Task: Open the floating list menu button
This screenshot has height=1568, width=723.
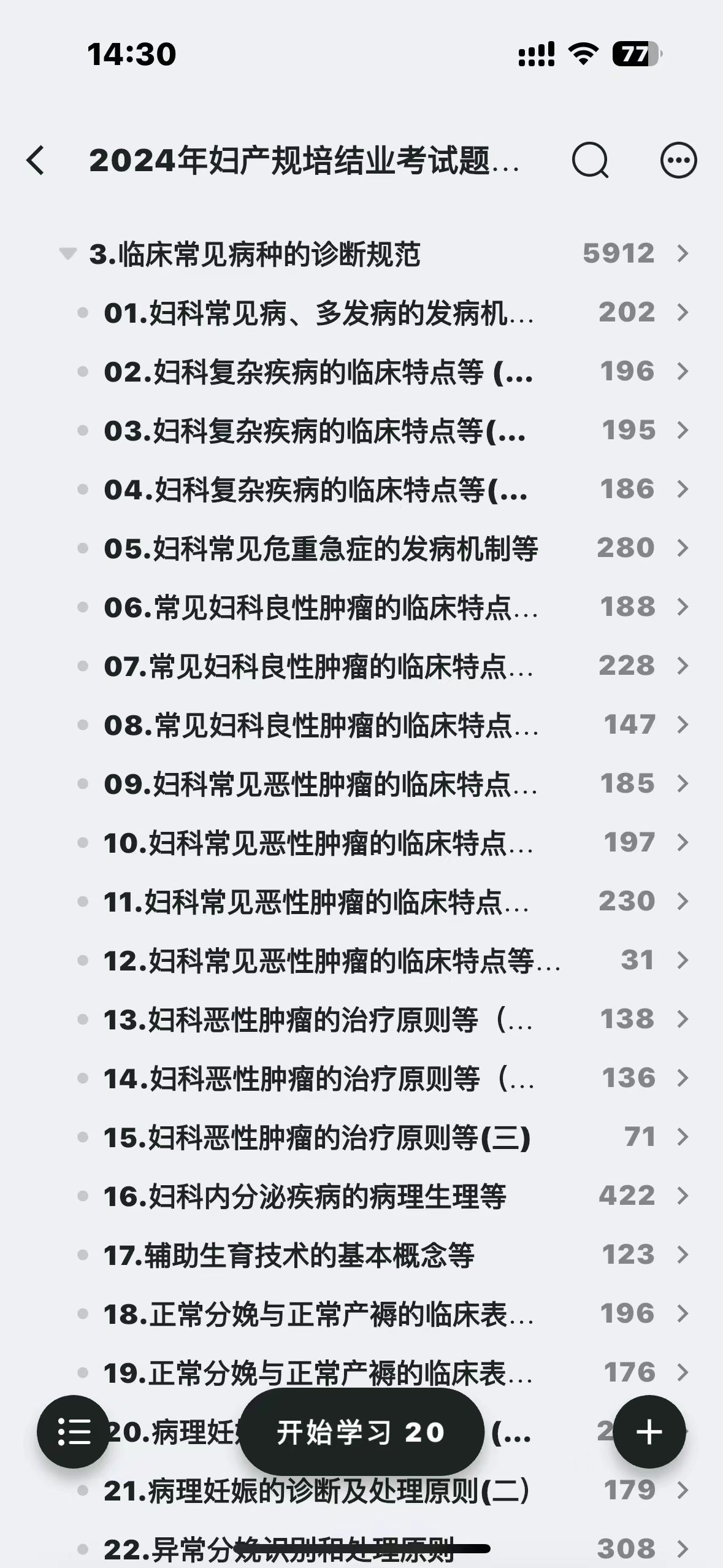Action: pyautogui.click(x=74, y=1432)
